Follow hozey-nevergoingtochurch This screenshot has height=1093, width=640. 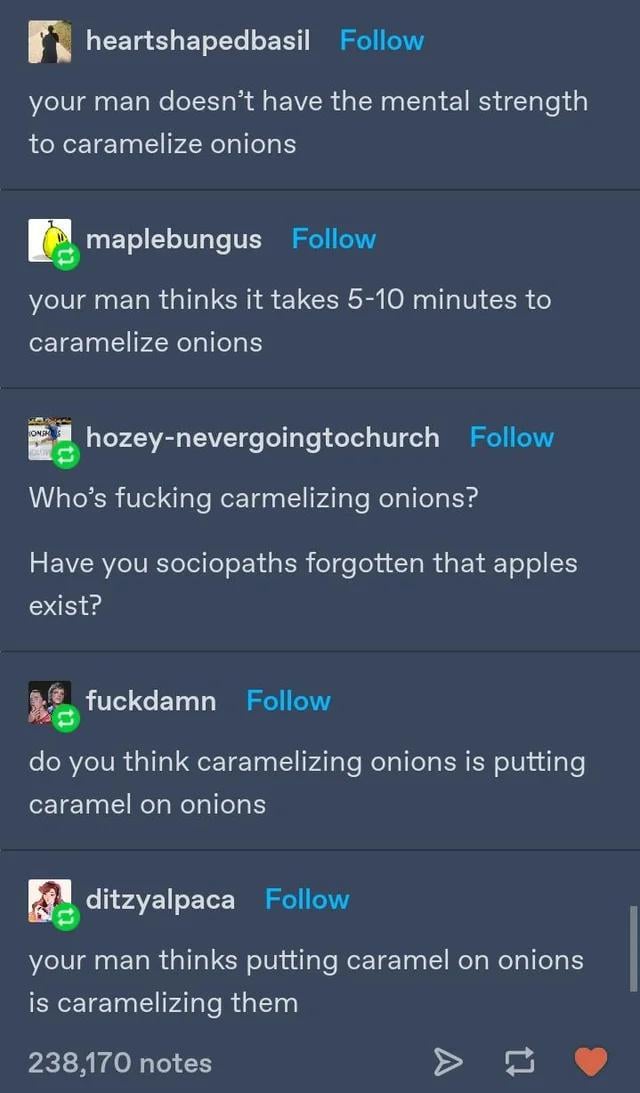(511, 437)
